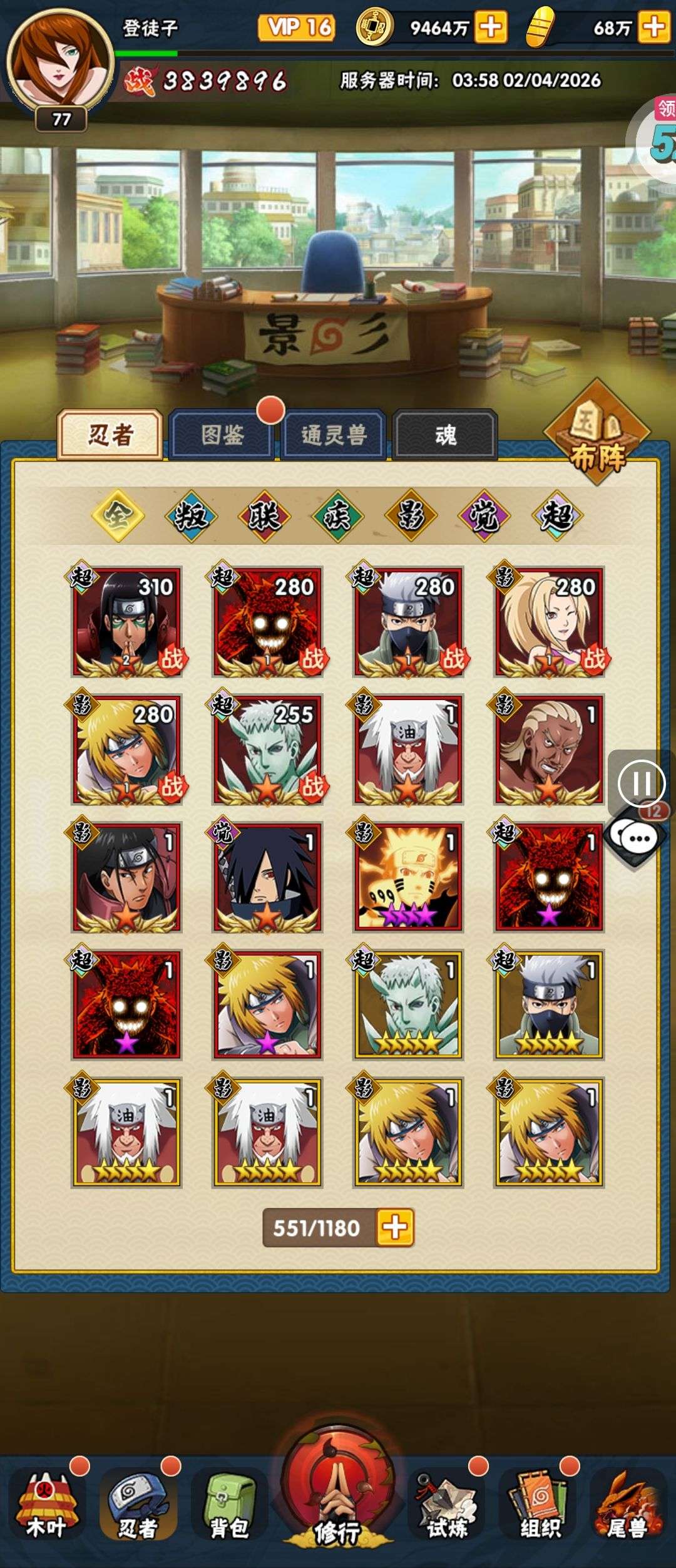Select the 魂 tab

point(445,435)
